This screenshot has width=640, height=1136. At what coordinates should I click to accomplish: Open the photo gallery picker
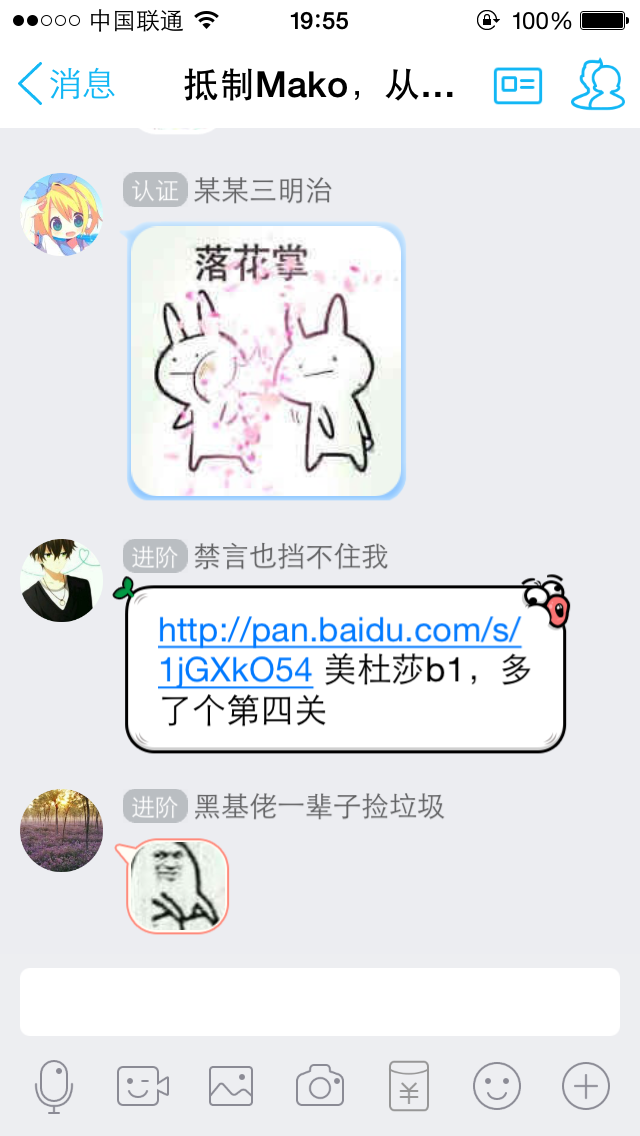click(x=231, y=1085)
